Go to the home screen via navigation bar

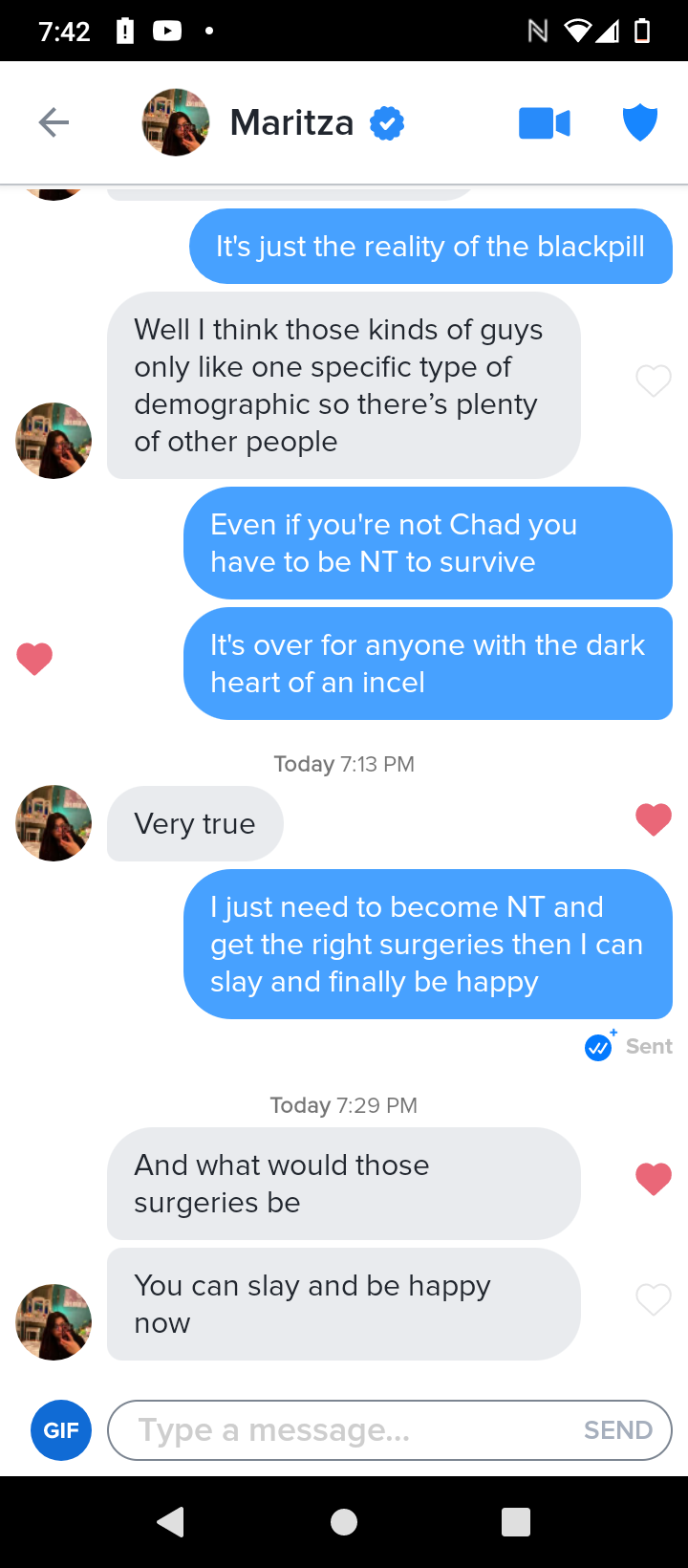[344, 1522]
